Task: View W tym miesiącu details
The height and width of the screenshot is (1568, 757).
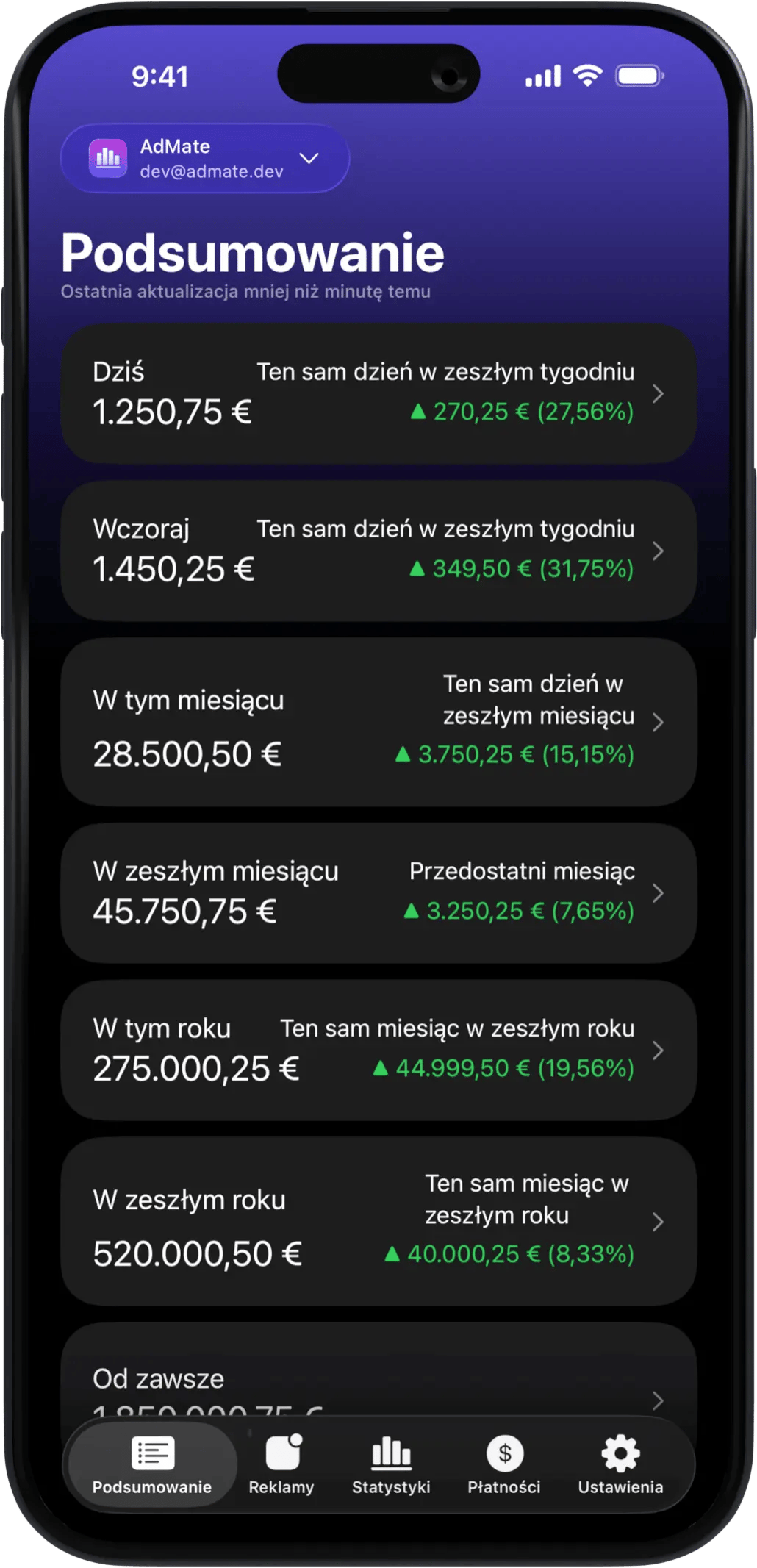Action: (x=378, y=722)
